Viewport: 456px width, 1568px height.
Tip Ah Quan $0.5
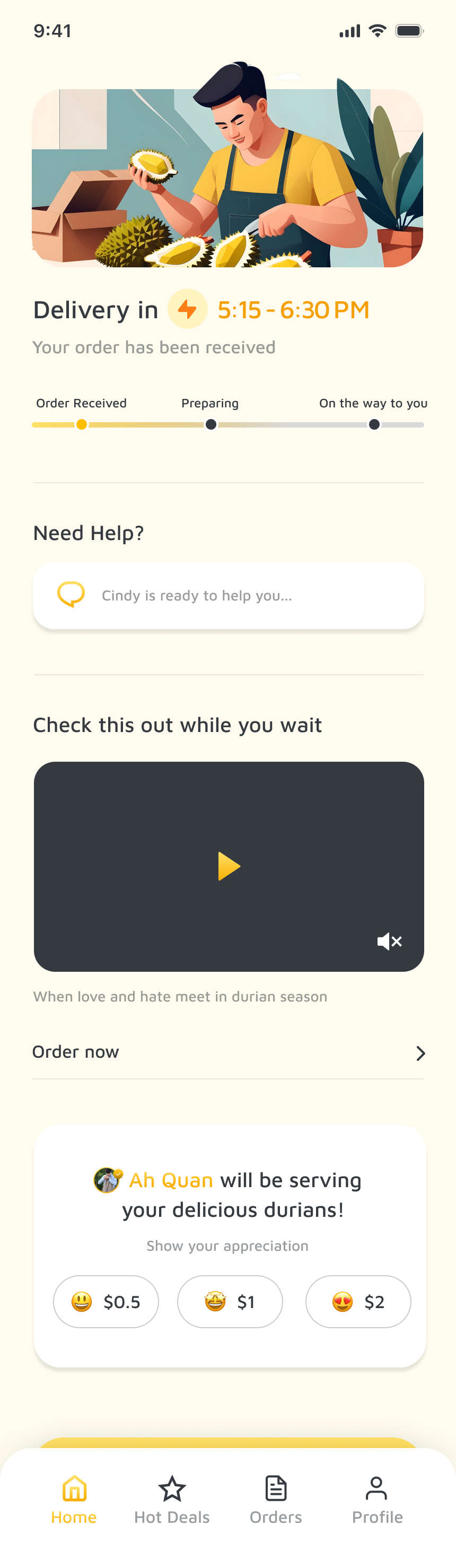tap(106, 1301)
